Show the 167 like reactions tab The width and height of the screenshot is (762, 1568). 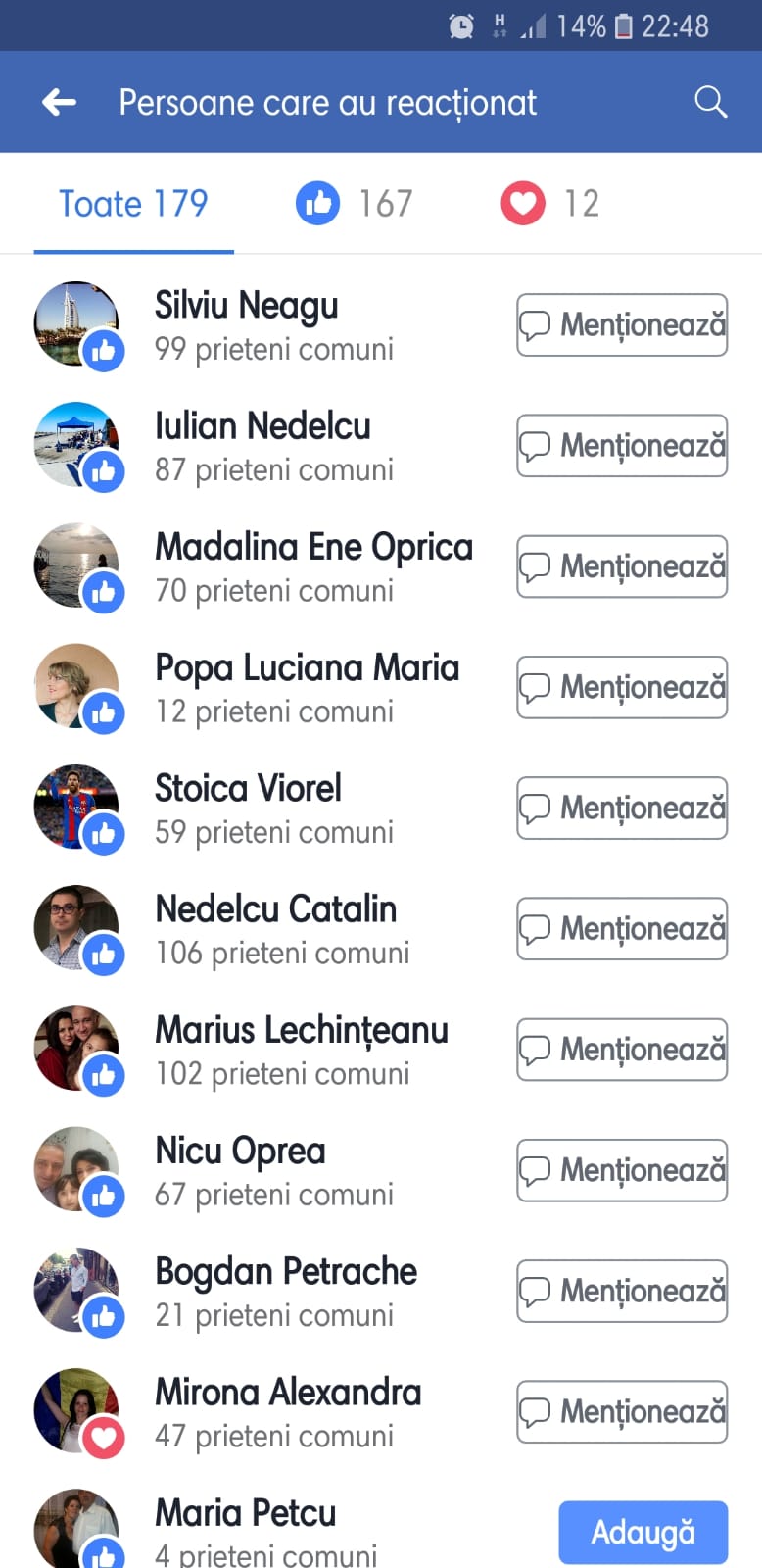pos(355,204)
